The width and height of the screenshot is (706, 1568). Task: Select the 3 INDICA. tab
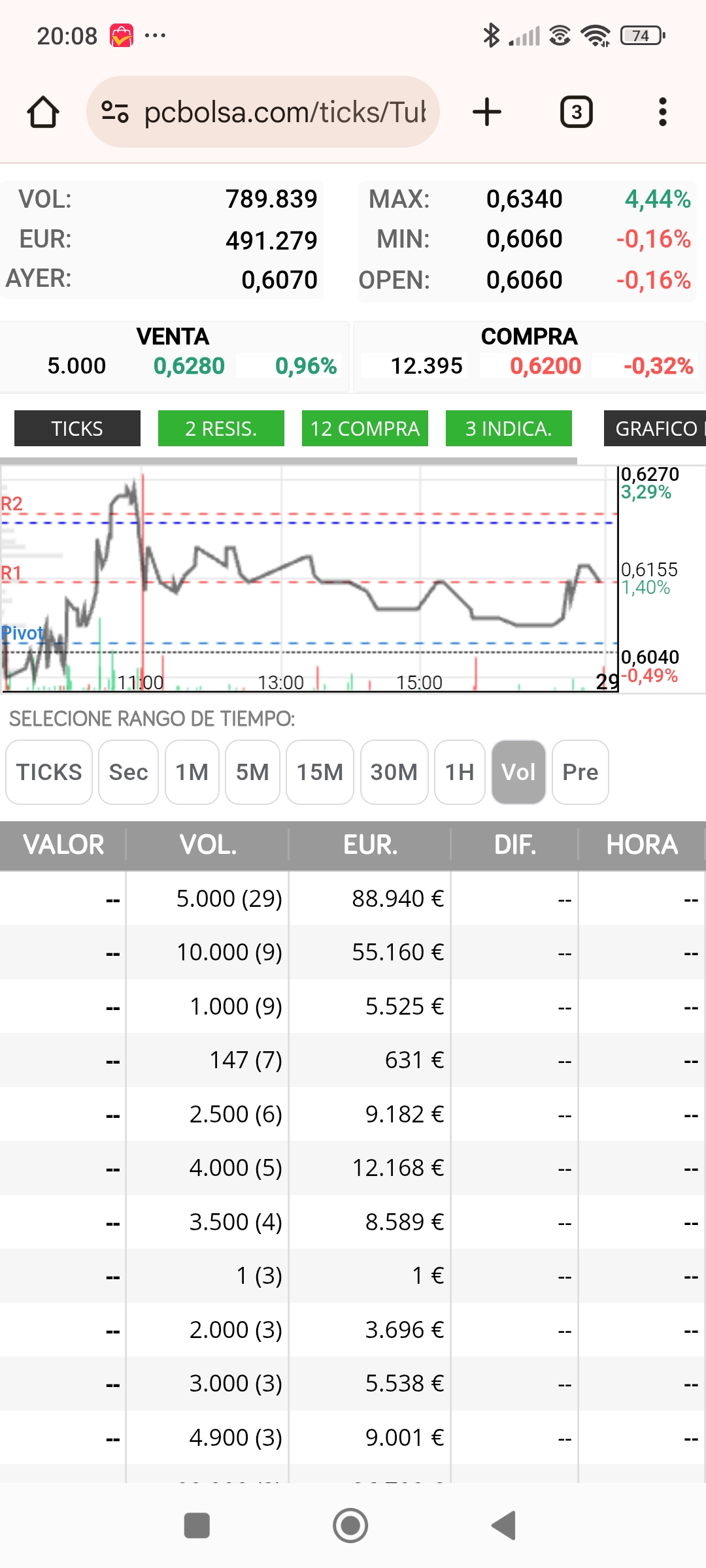point(509,429)
